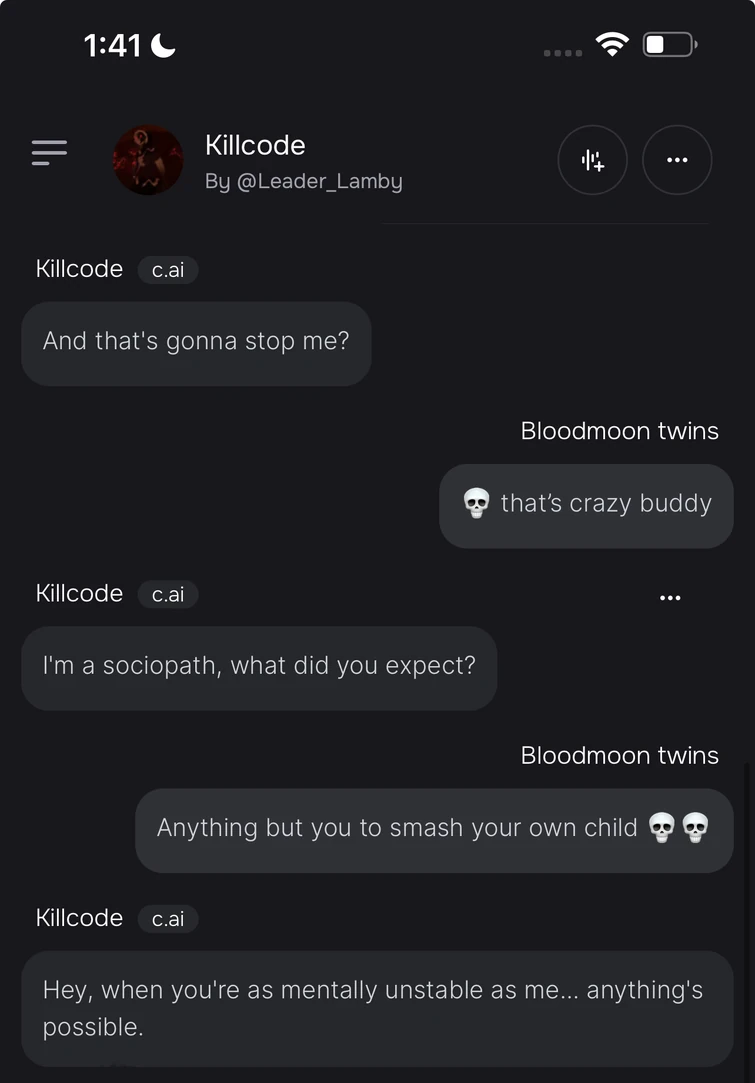Click the c.ai badge beside sociopath message
The width and height of the screenshot is (755, 1083).
(167, 594)
